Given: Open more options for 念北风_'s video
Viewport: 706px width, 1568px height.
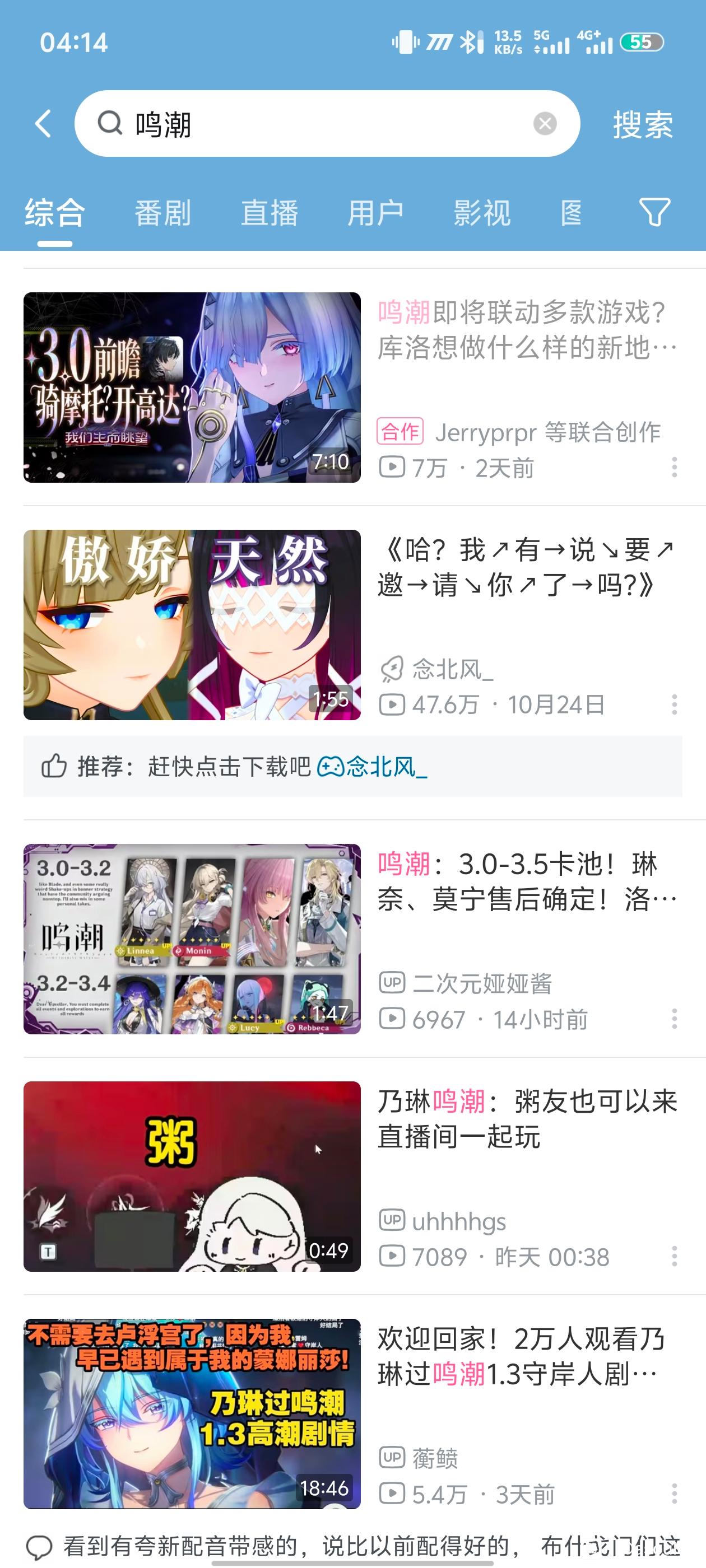Looking at the screenshot, I should click(x=674, y=704).
